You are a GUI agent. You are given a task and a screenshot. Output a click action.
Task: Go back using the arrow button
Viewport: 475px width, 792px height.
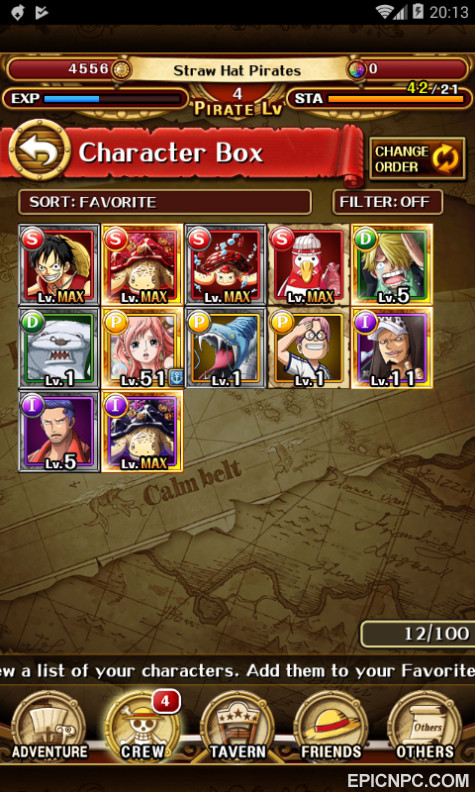coord(39,150)
